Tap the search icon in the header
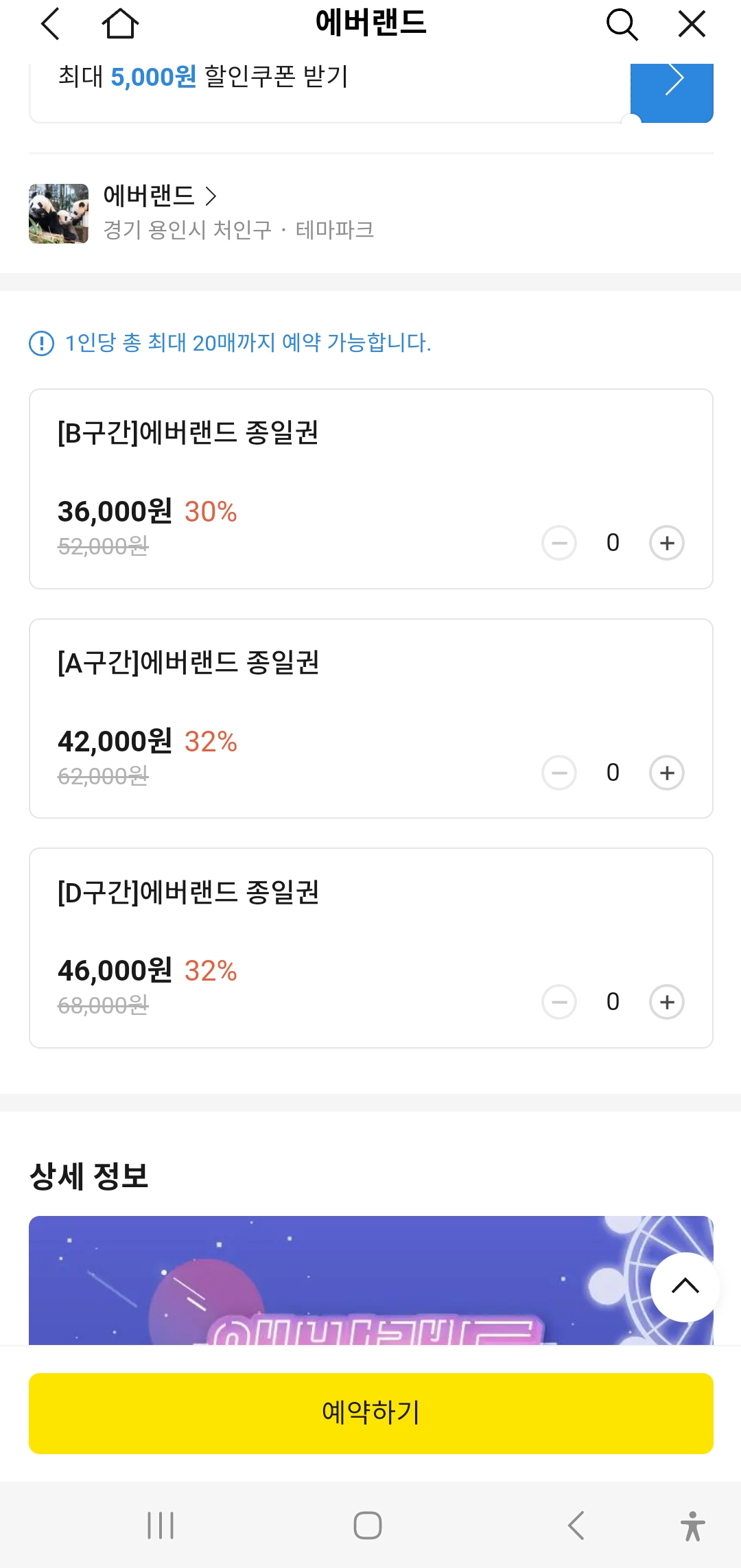Viewport: 741px width, 1568px height. 621,24
